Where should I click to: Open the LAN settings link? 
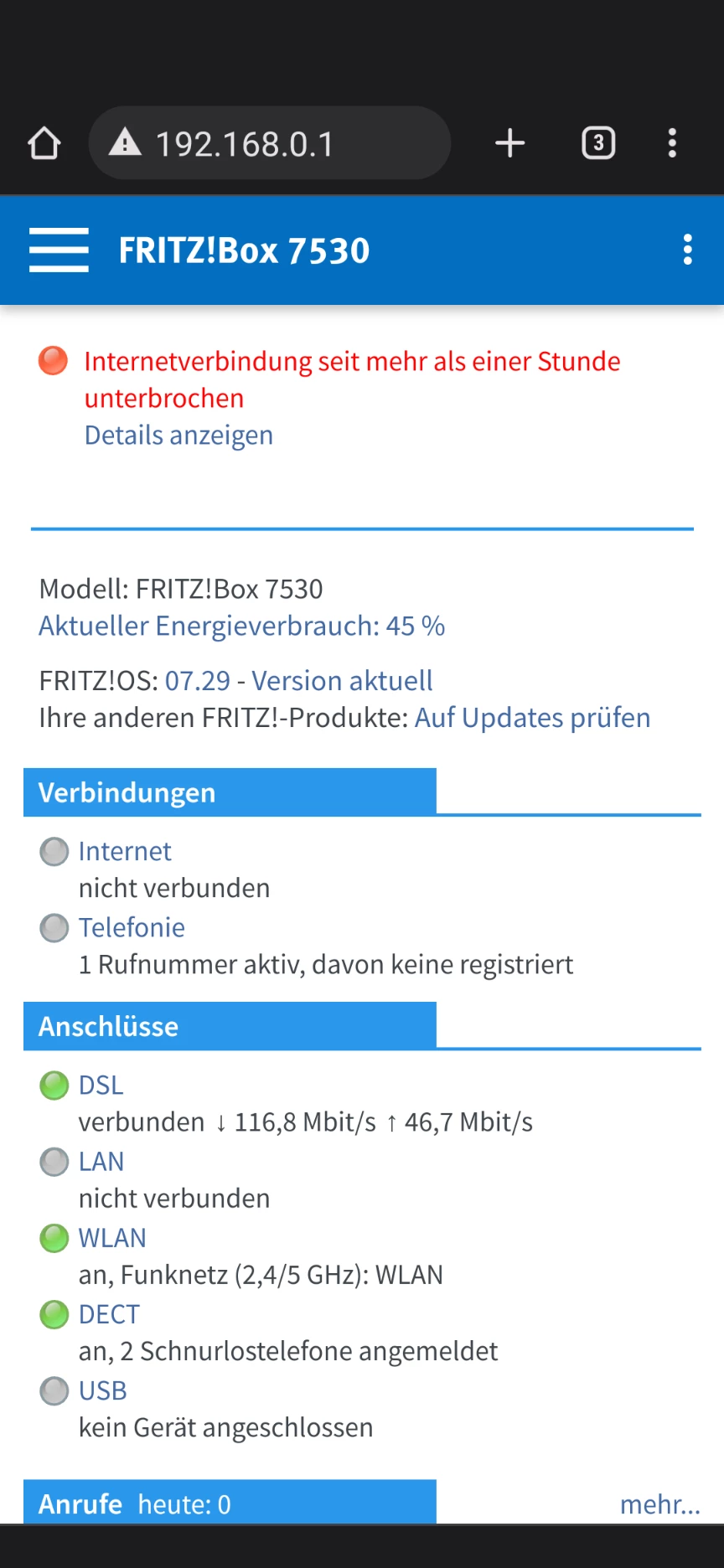tap(101, 1161)
